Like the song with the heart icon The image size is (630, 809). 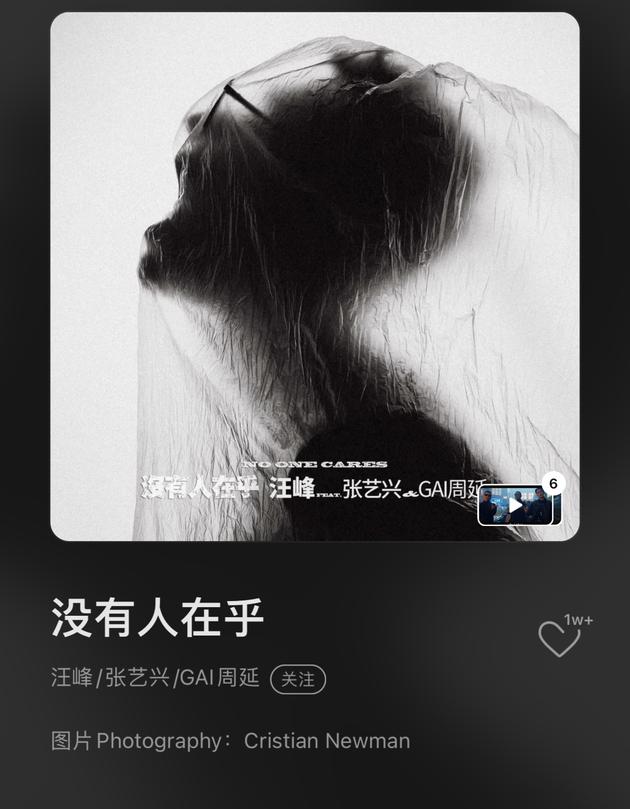tap(558, 639)
